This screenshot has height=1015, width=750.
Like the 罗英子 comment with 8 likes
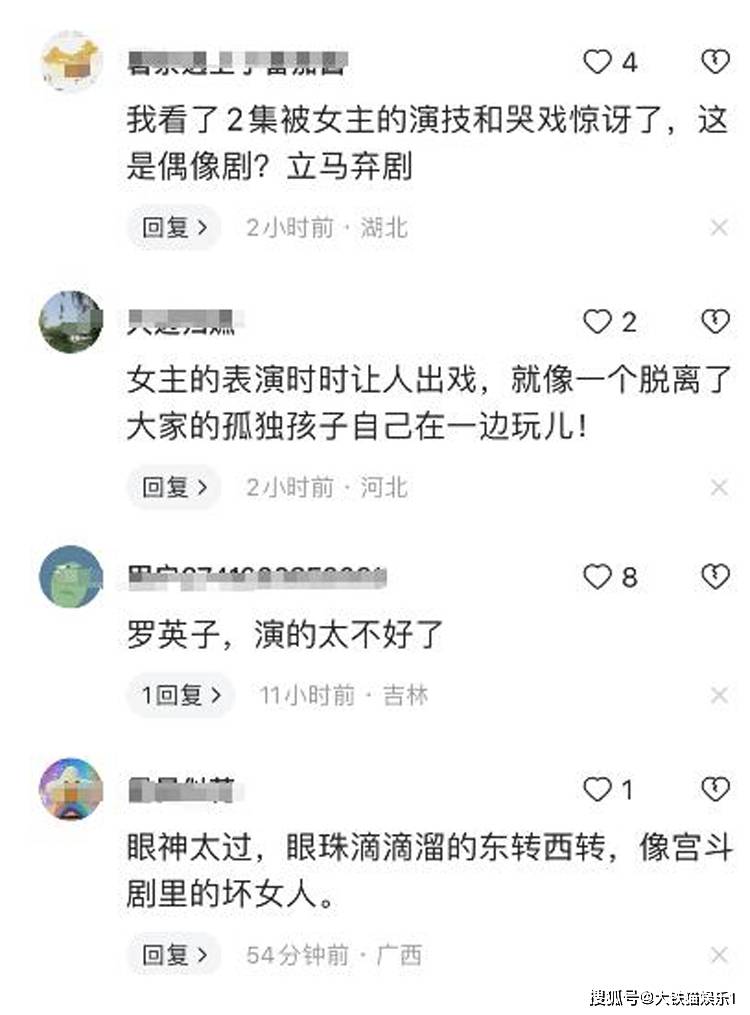coord(598,577)
